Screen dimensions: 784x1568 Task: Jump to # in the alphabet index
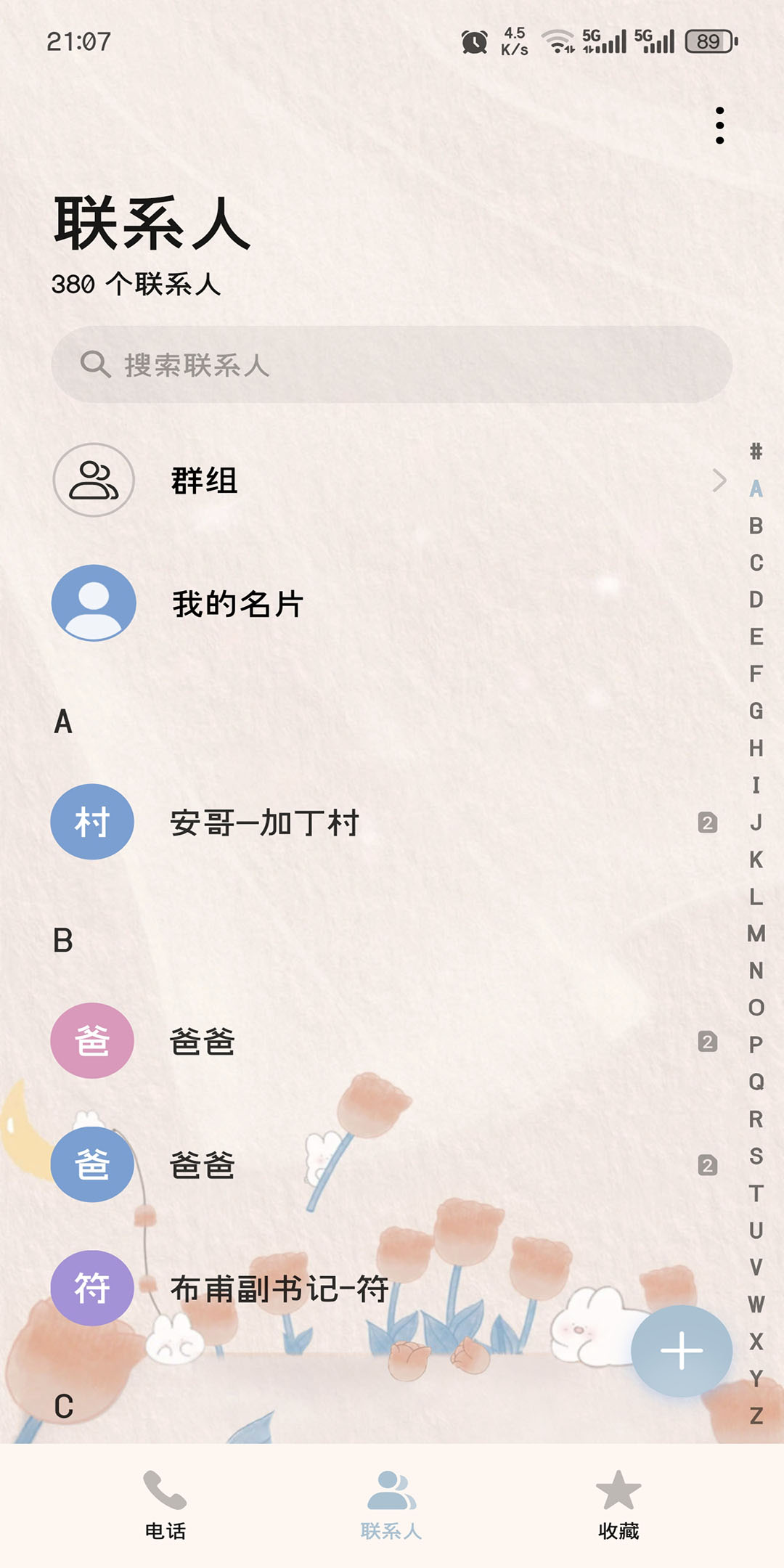pyautogui.click(x=756, y=452)
